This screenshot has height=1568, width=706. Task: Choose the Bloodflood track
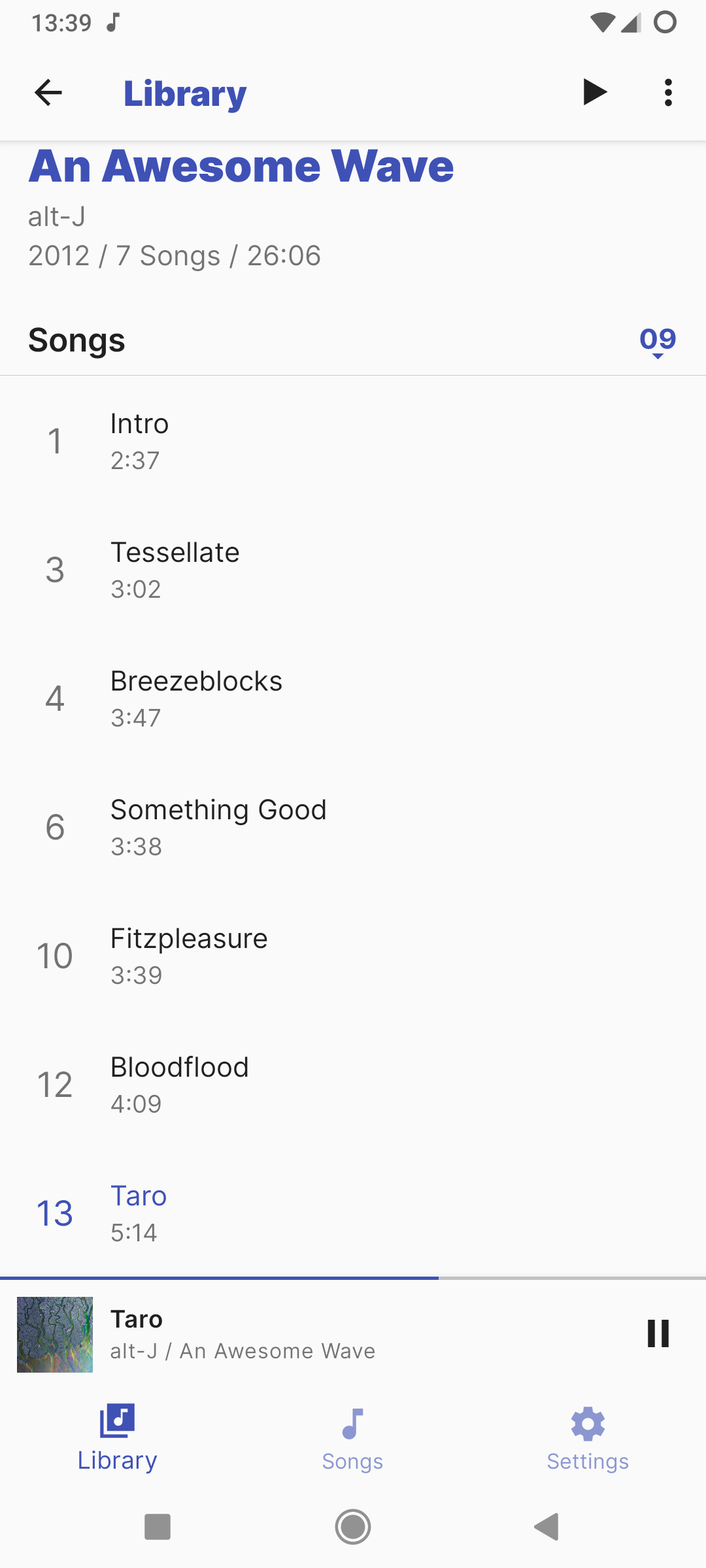pos(353,1085)
